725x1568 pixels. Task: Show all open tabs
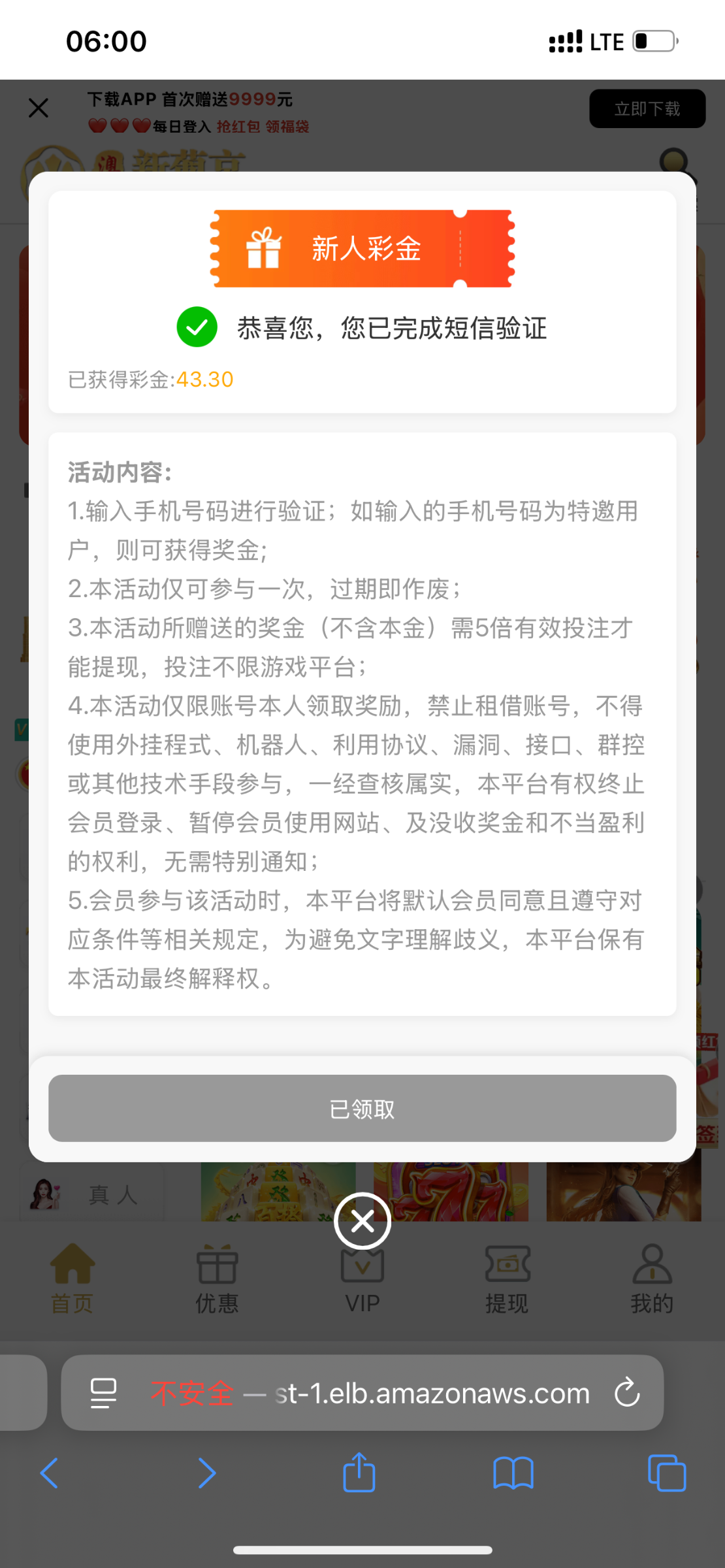click(667, 1473)
